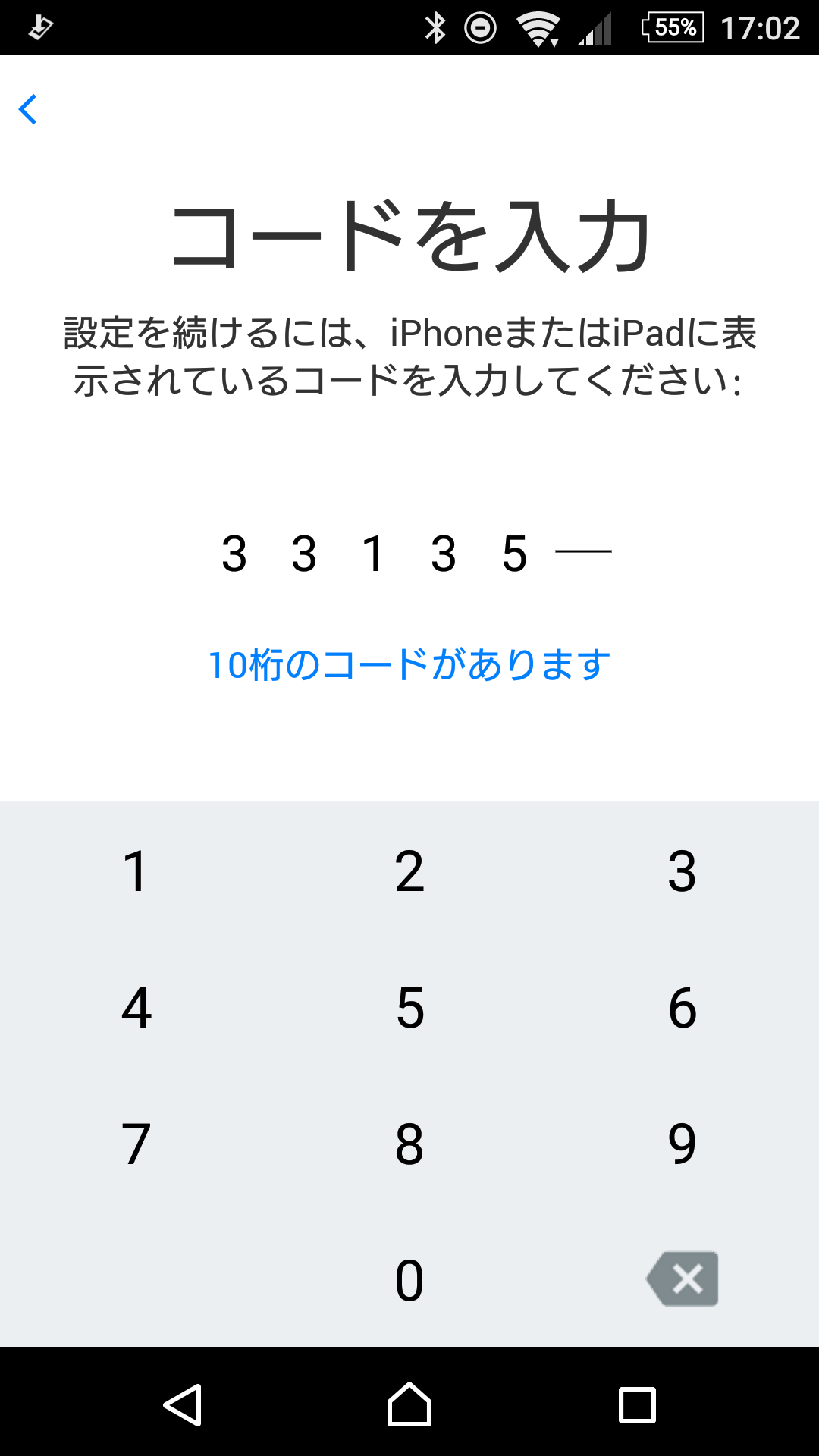This screenshot has height=1456, width=819.
Task: Tap the 5 key on keypad
Action: click(x=409, y=1008)
